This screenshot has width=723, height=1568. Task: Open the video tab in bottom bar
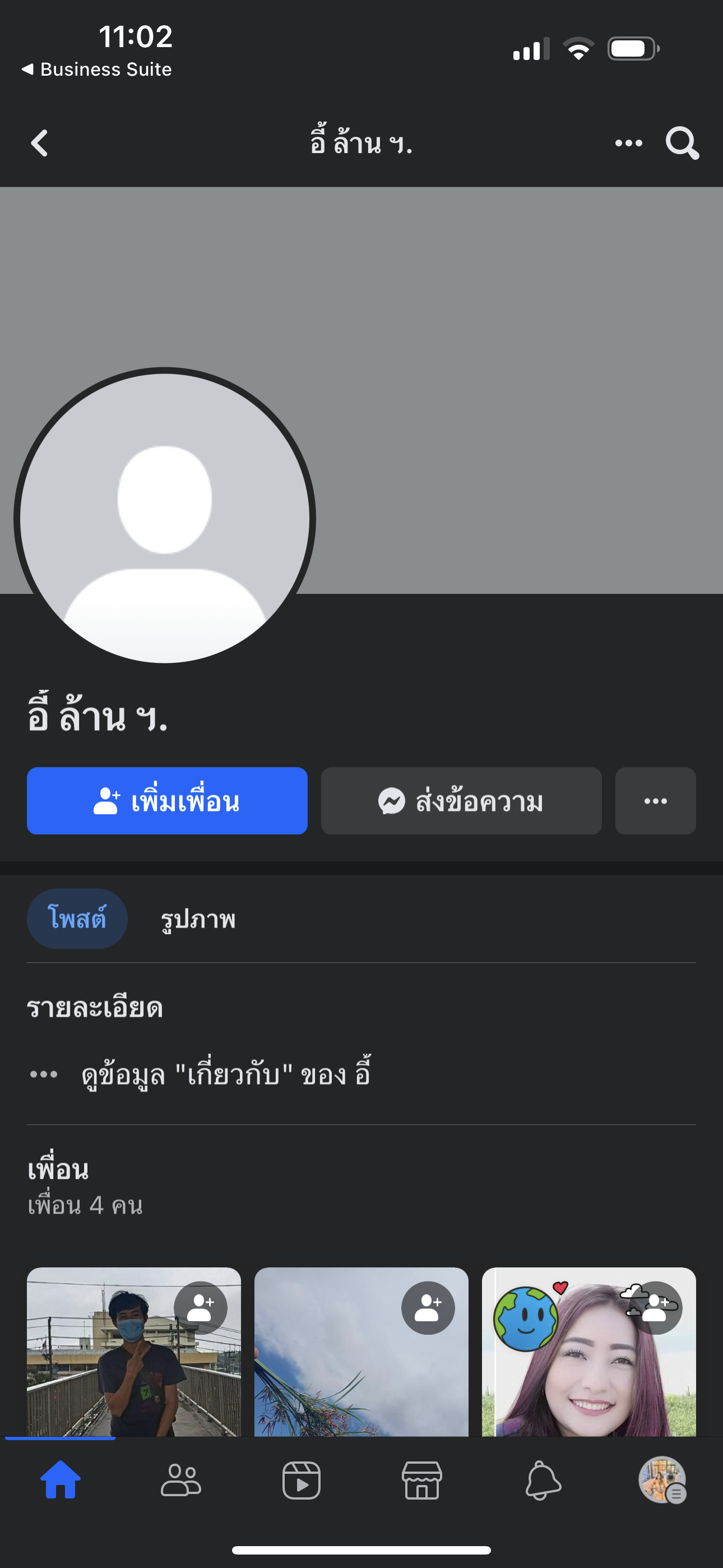pyautogui.click(x=302, y=1481)
